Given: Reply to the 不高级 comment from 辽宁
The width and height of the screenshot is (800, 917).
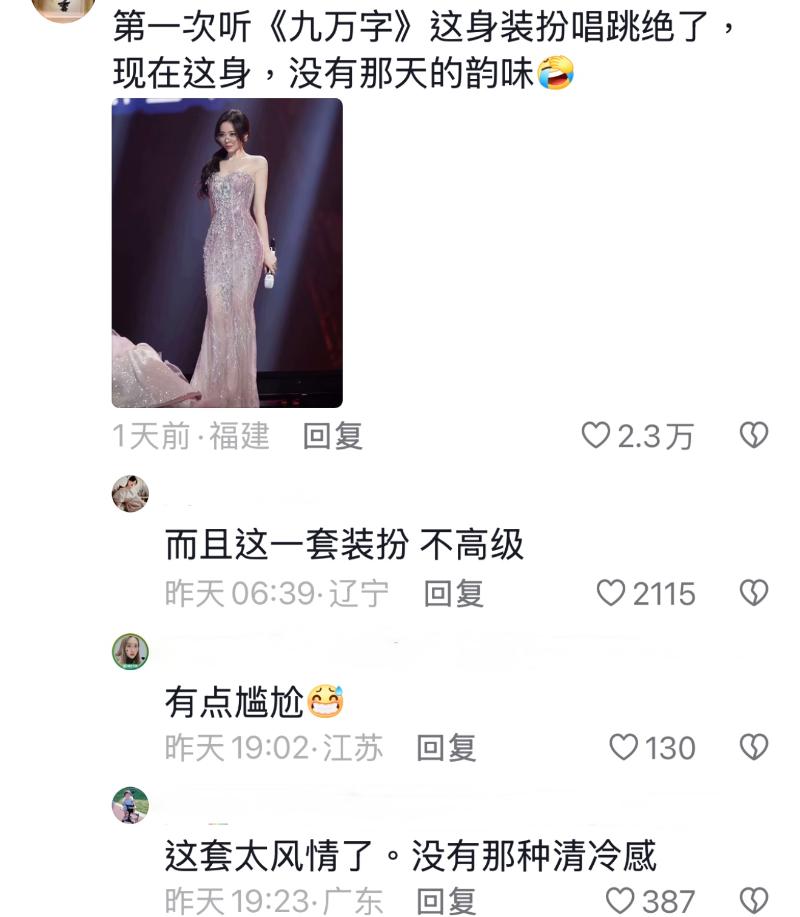Looking at the screenshot, I should click(453, 593).
